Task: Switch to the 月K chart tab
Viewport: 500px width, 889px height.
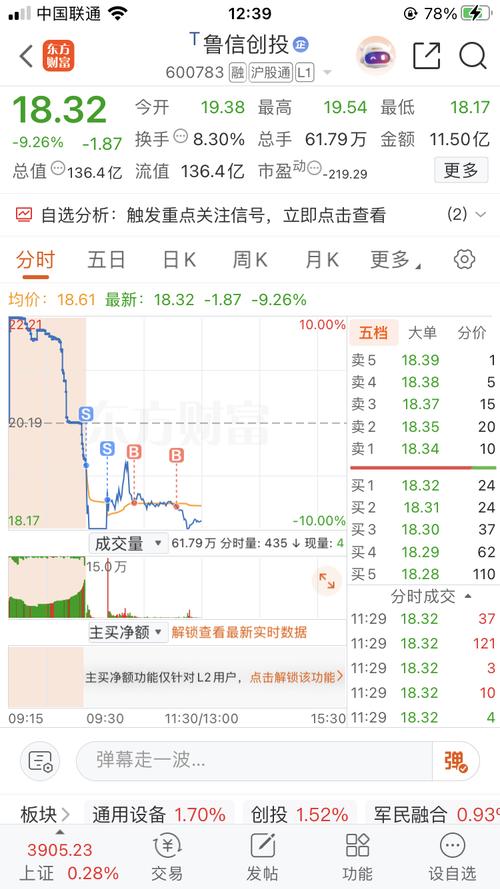Action: click(322, 260)
